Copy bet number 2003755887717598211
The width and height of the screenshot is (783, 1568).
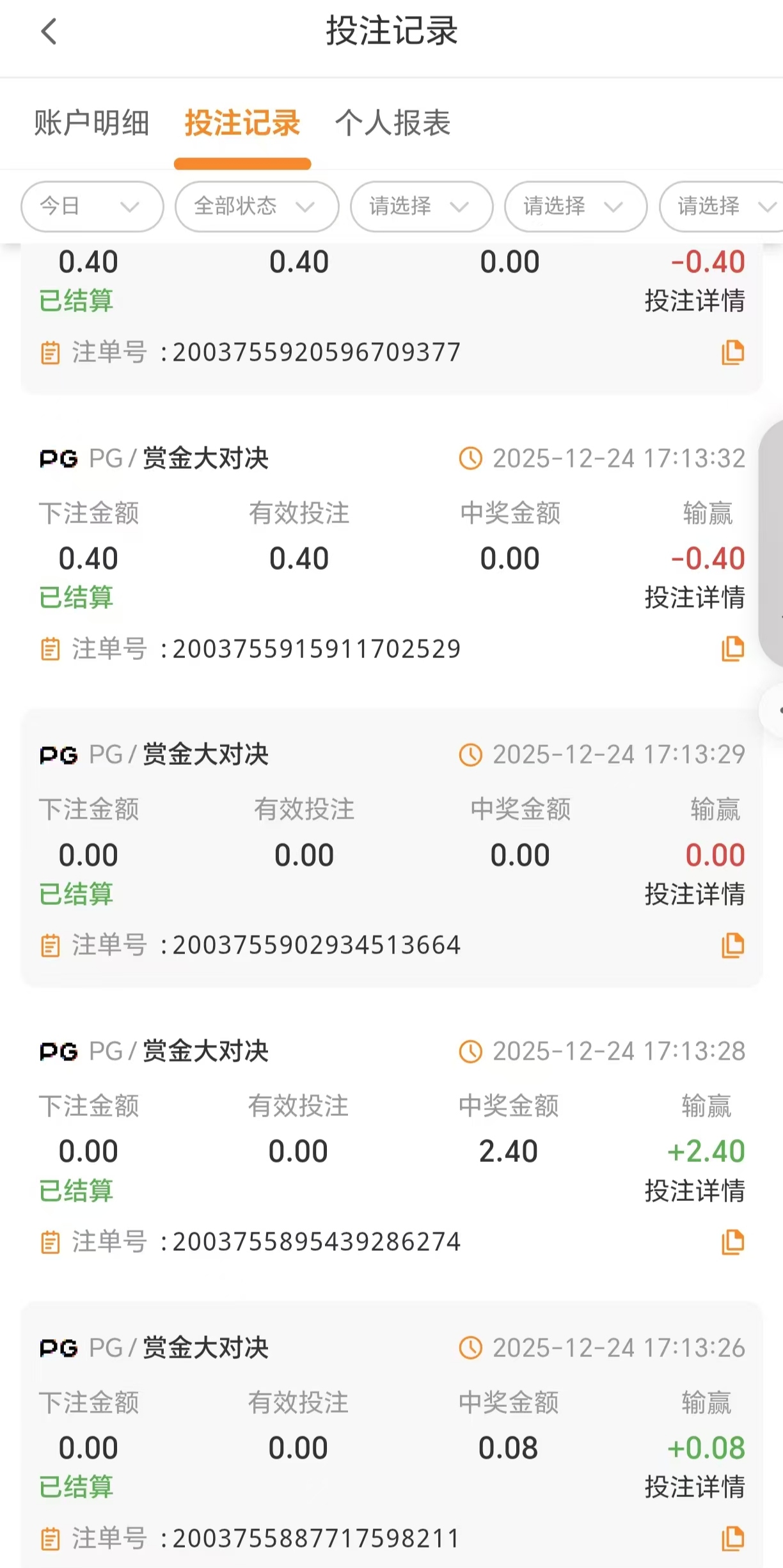pos(733,1538)
